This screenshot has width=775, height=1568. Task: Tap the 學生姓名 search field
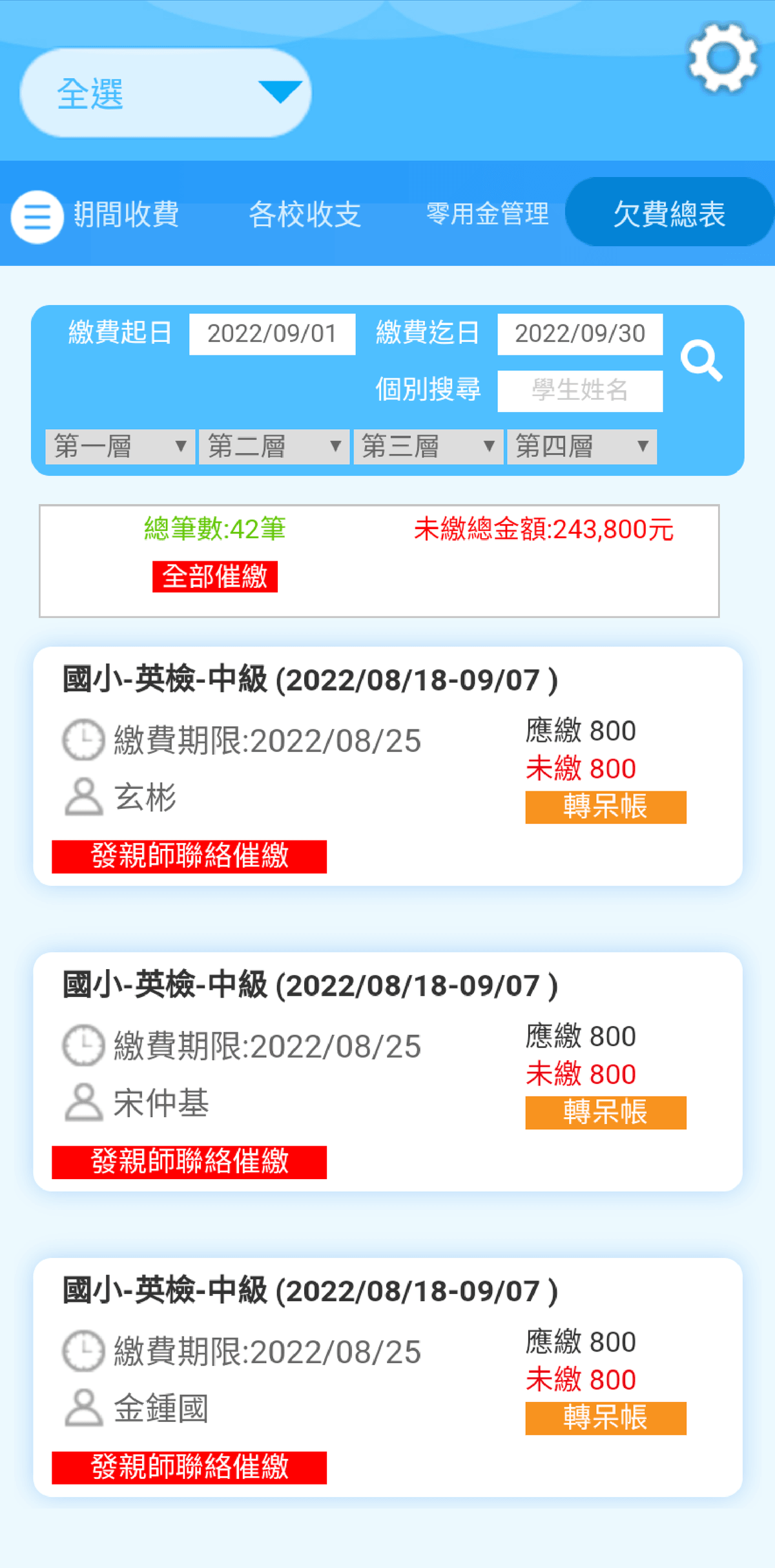579,390
